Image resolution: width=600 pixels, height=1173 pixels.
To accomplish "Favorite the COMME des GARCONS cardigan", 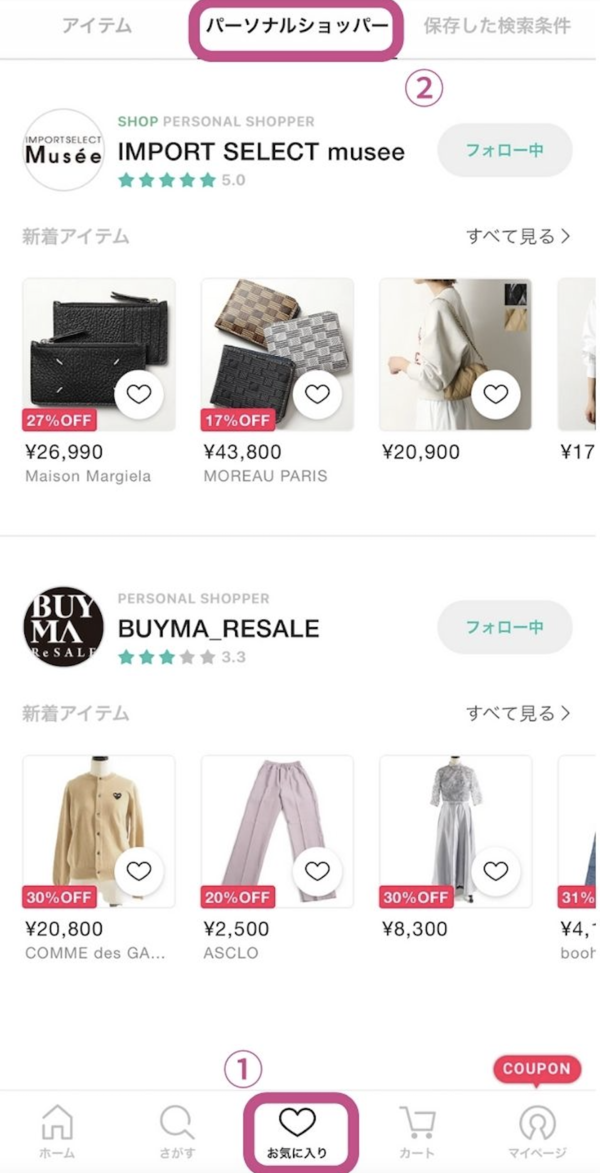I will 139,871.
